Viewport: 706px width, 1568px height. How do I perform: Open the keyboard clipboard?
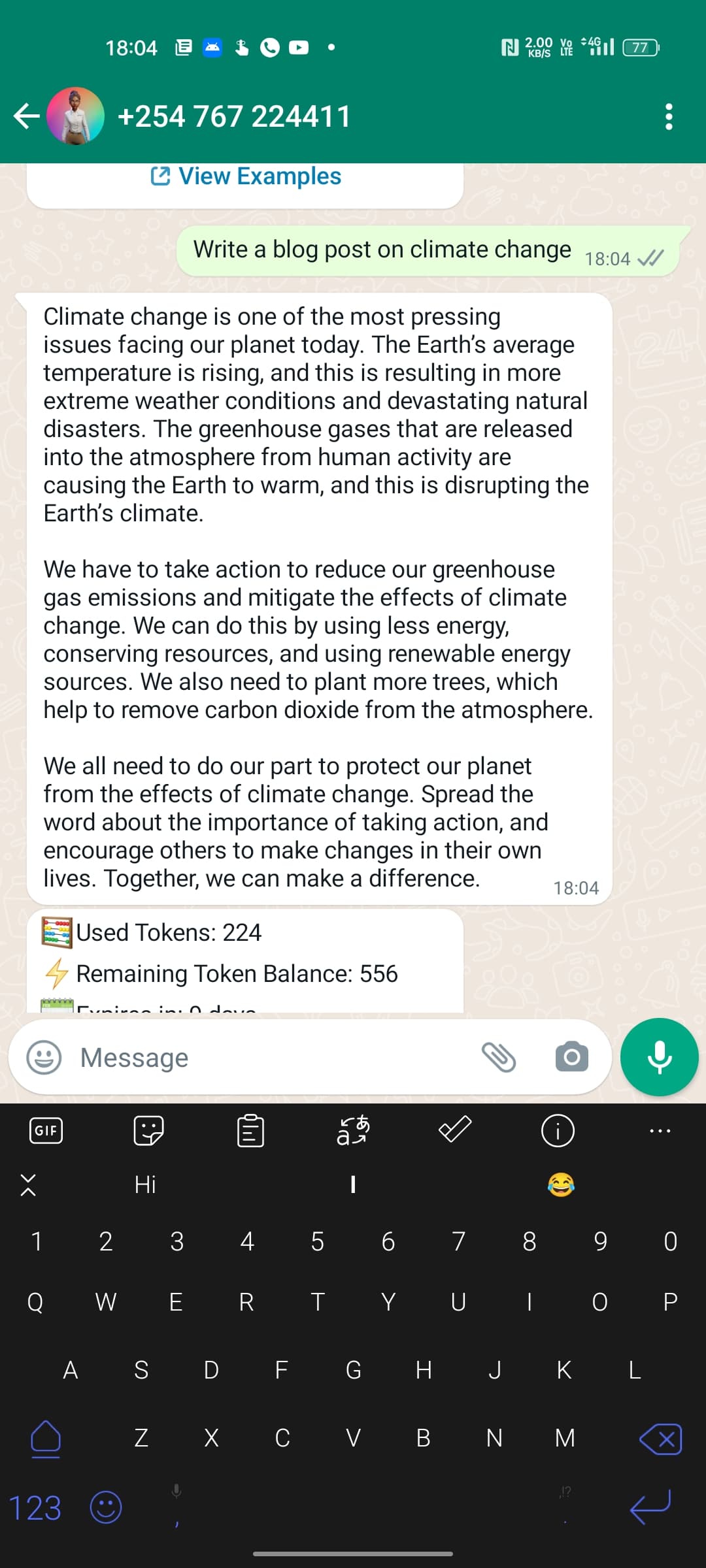tap(250, 1130)
